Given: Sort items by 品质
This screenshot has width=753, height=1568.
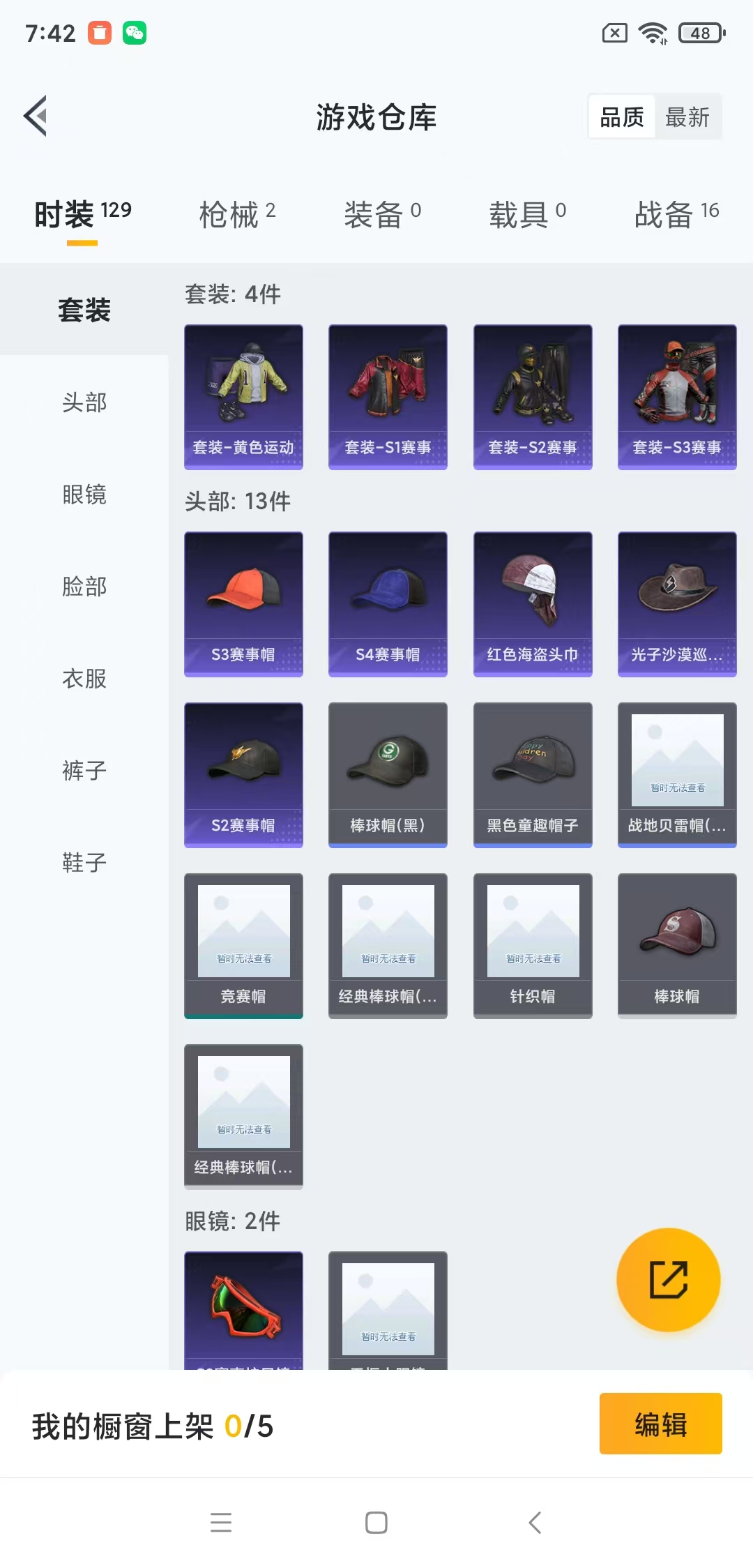Looking at the screenshot, I should tap(622, 117).
